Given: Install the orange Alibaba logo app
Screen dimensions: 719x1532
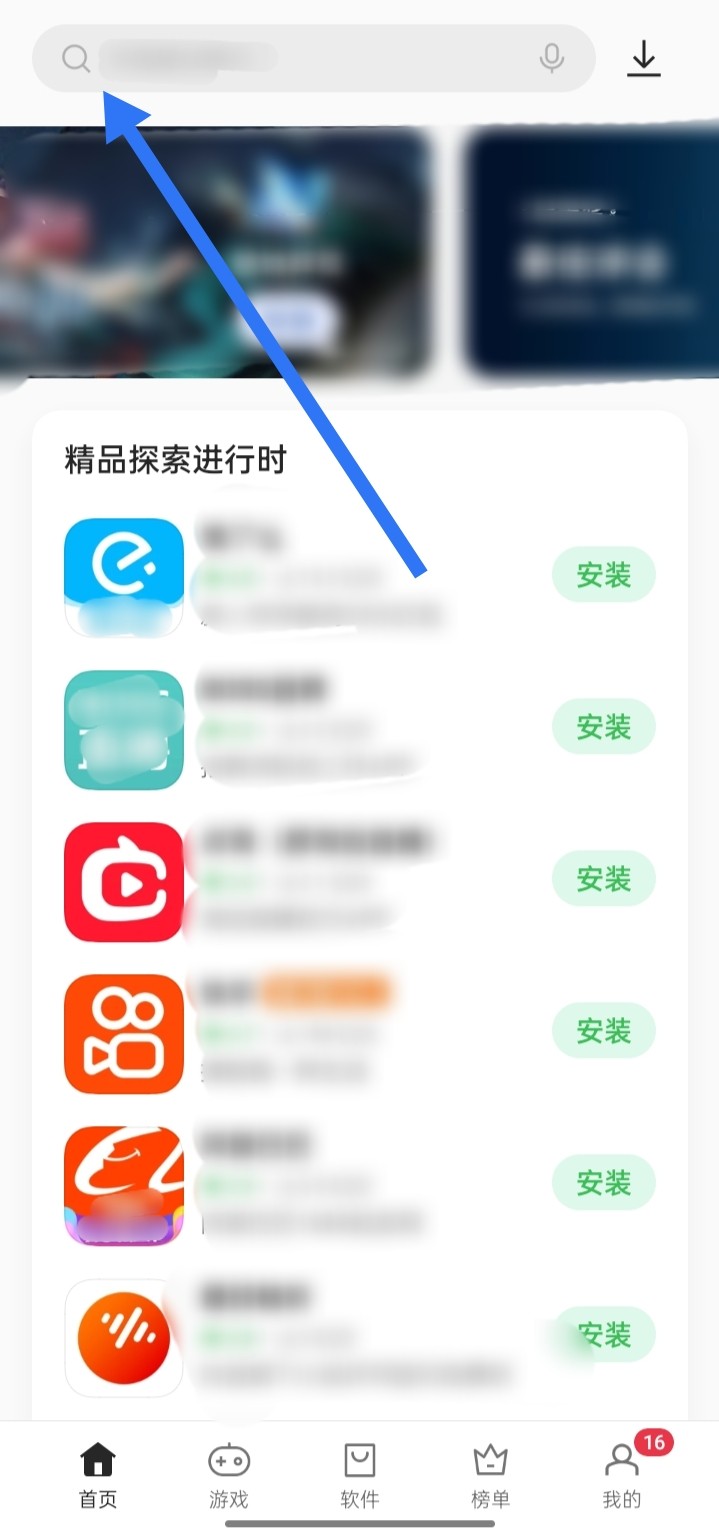Looking at the screenshot, I should coord(603,1183).
